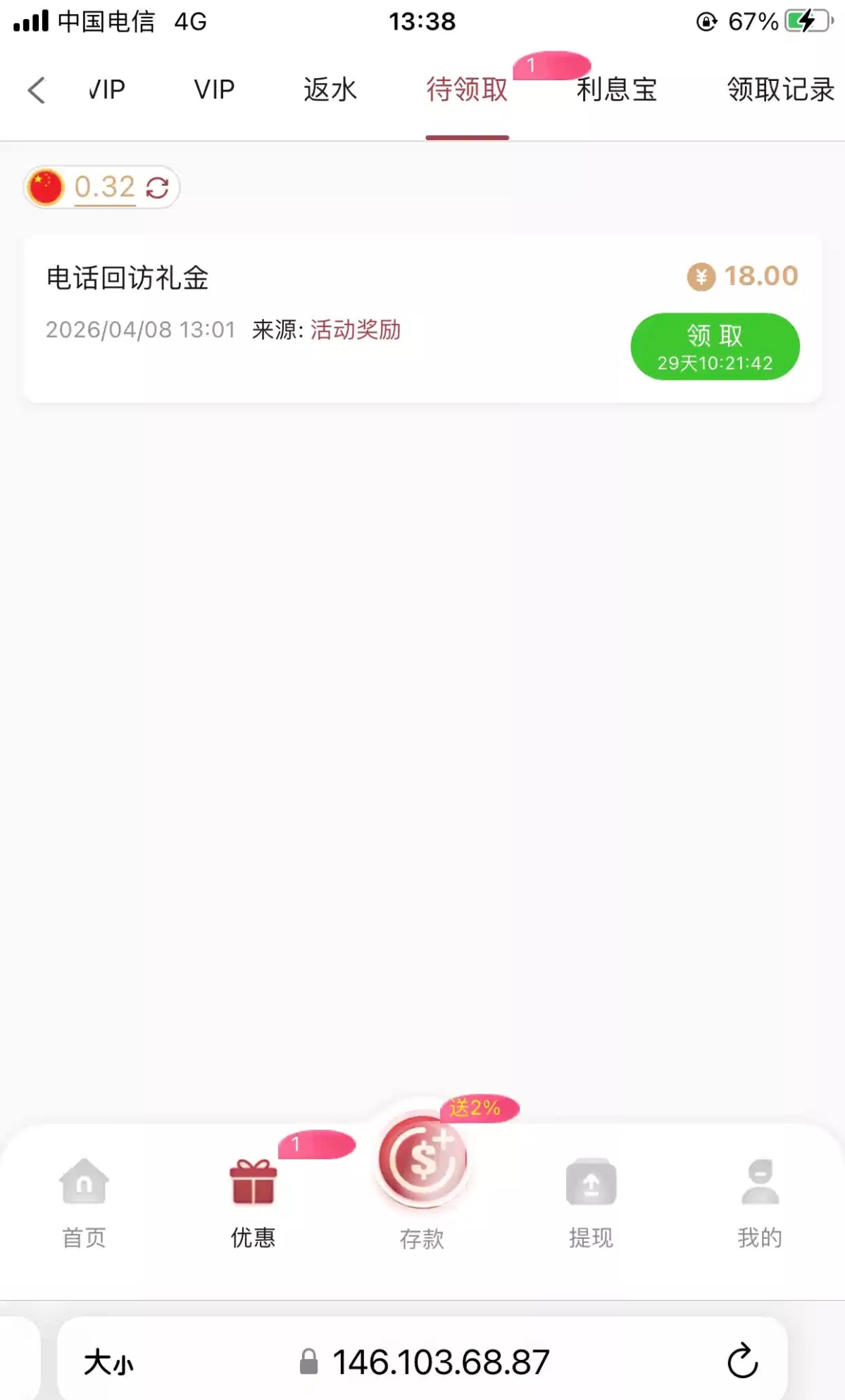The image size is (845, 1400).
Task: Open the 大小 text size menu
Action: (x=108, y=1363)
